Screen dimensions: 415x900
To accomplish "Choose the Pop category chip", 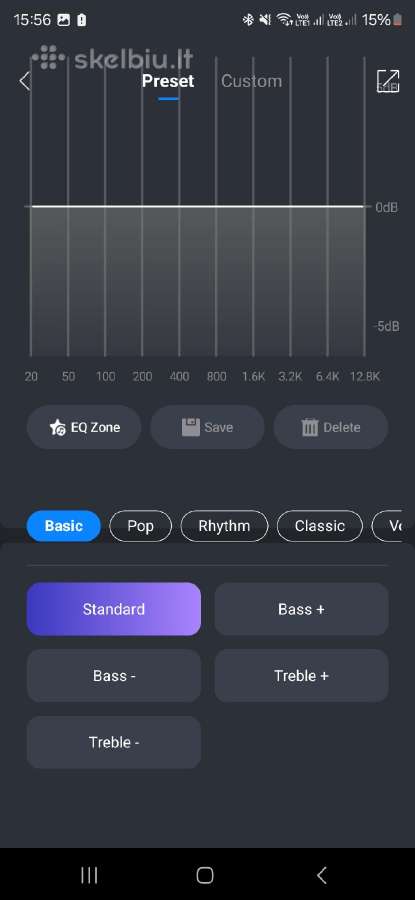I will point(141,526).
